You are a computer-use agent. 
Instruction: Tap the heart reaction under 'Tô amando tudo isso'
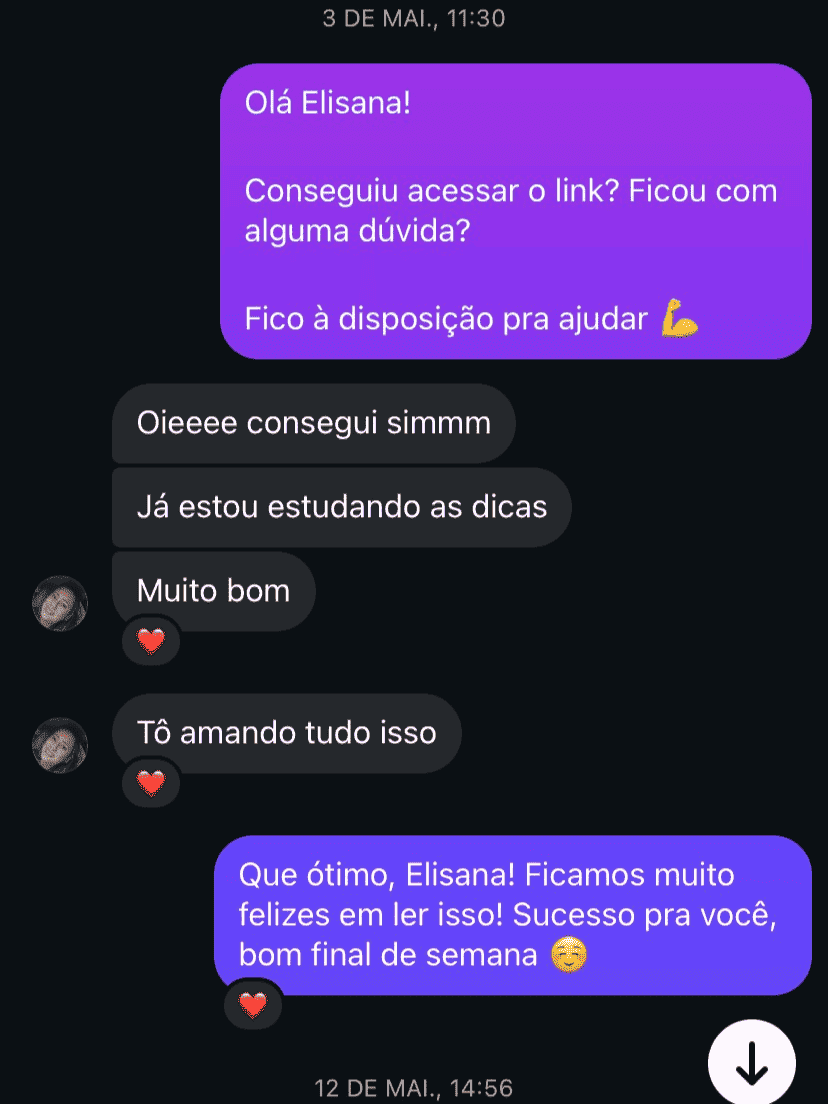150,783
